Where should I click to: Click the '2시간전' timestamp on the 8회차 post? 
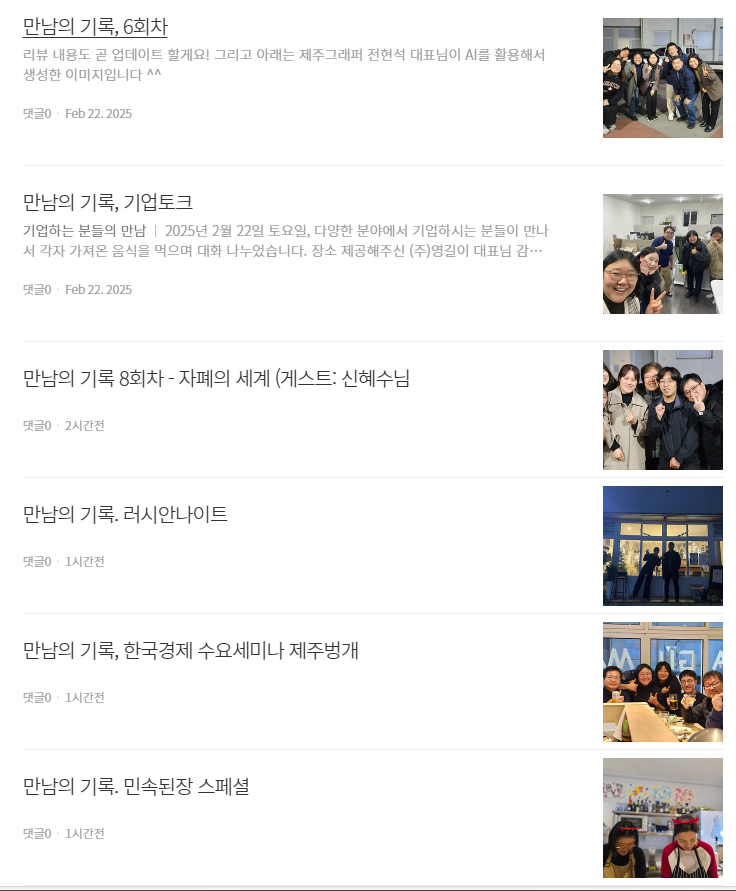82,426
